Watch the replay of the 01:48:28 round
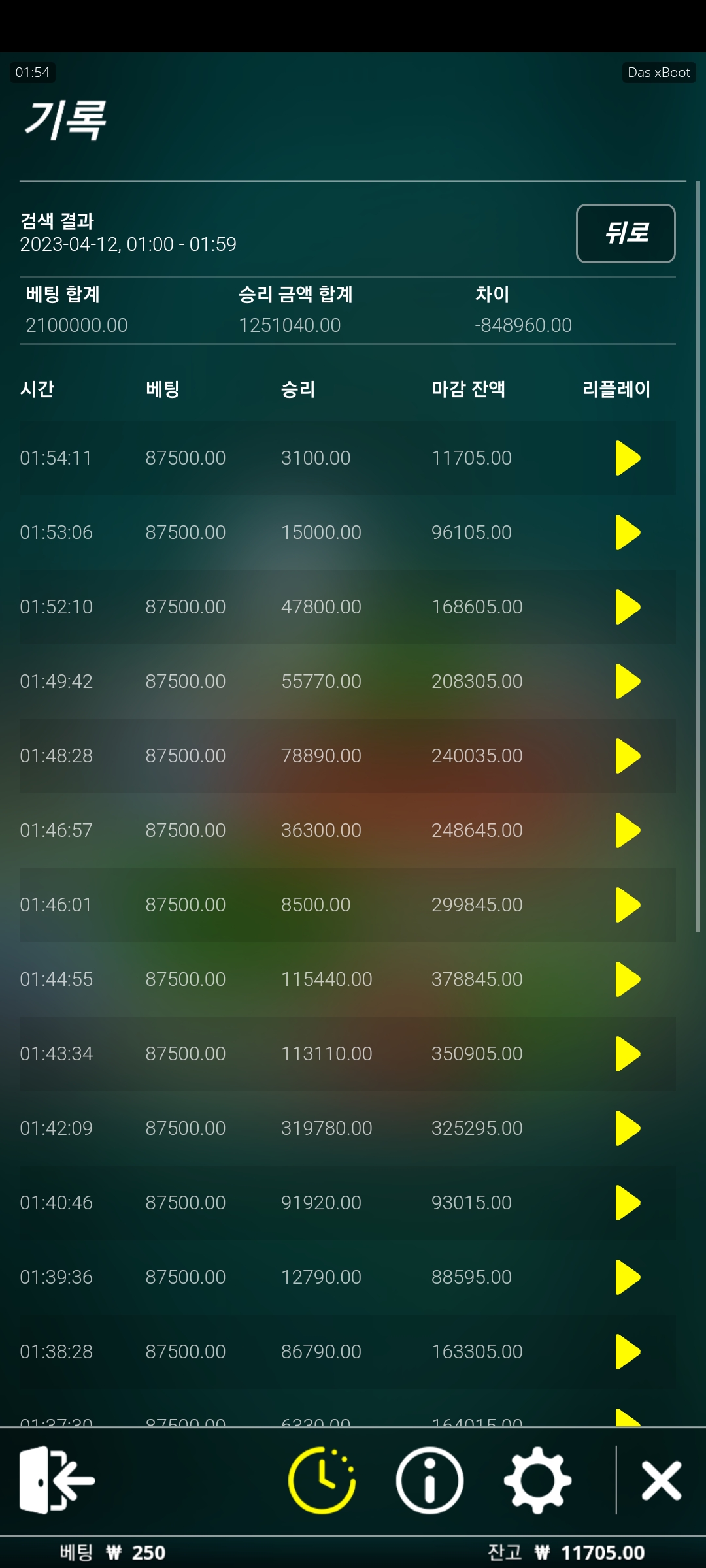Viewport: 706px width, 1568px height. pos(628,756)
